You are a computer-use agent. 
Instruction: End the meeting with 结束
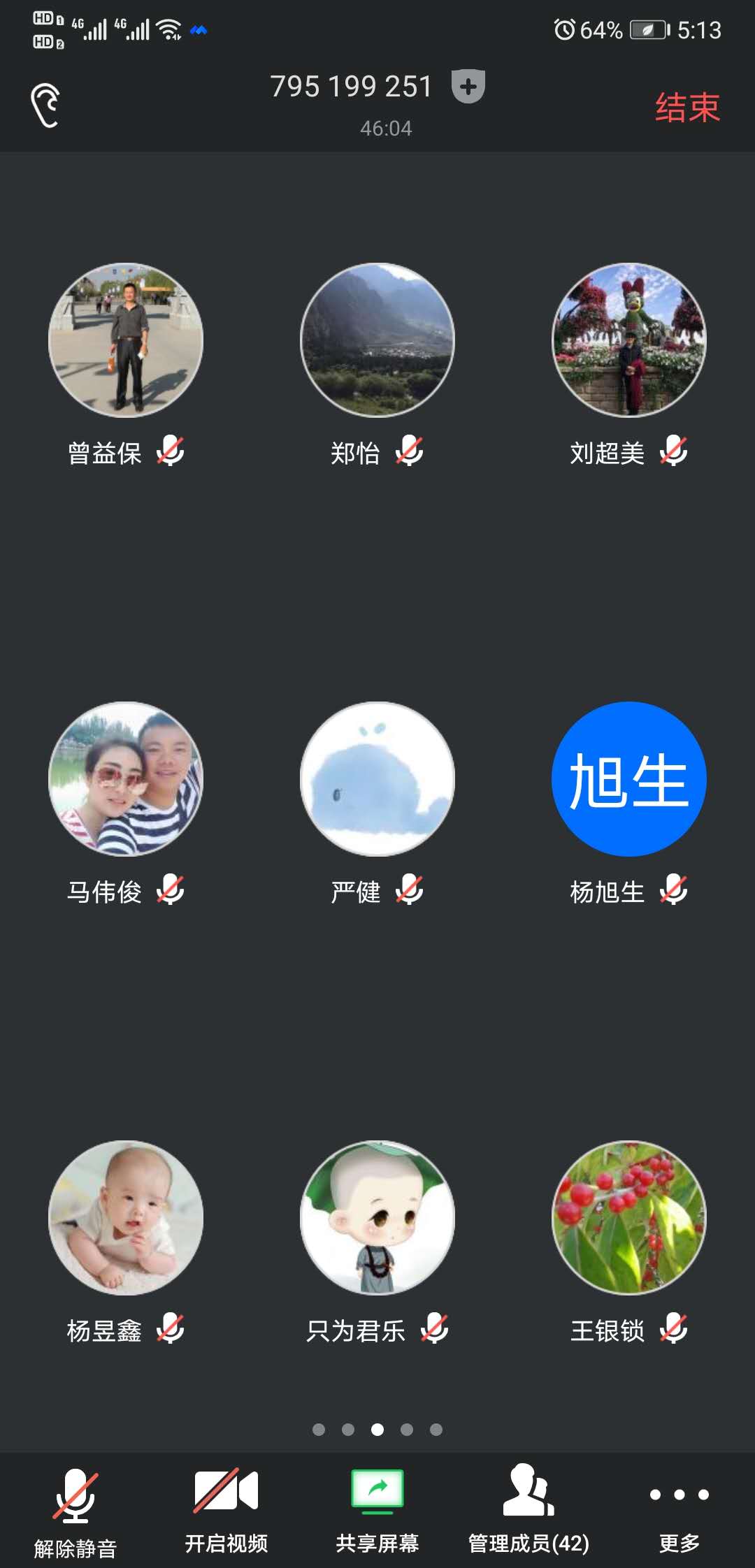pos(687,108)
